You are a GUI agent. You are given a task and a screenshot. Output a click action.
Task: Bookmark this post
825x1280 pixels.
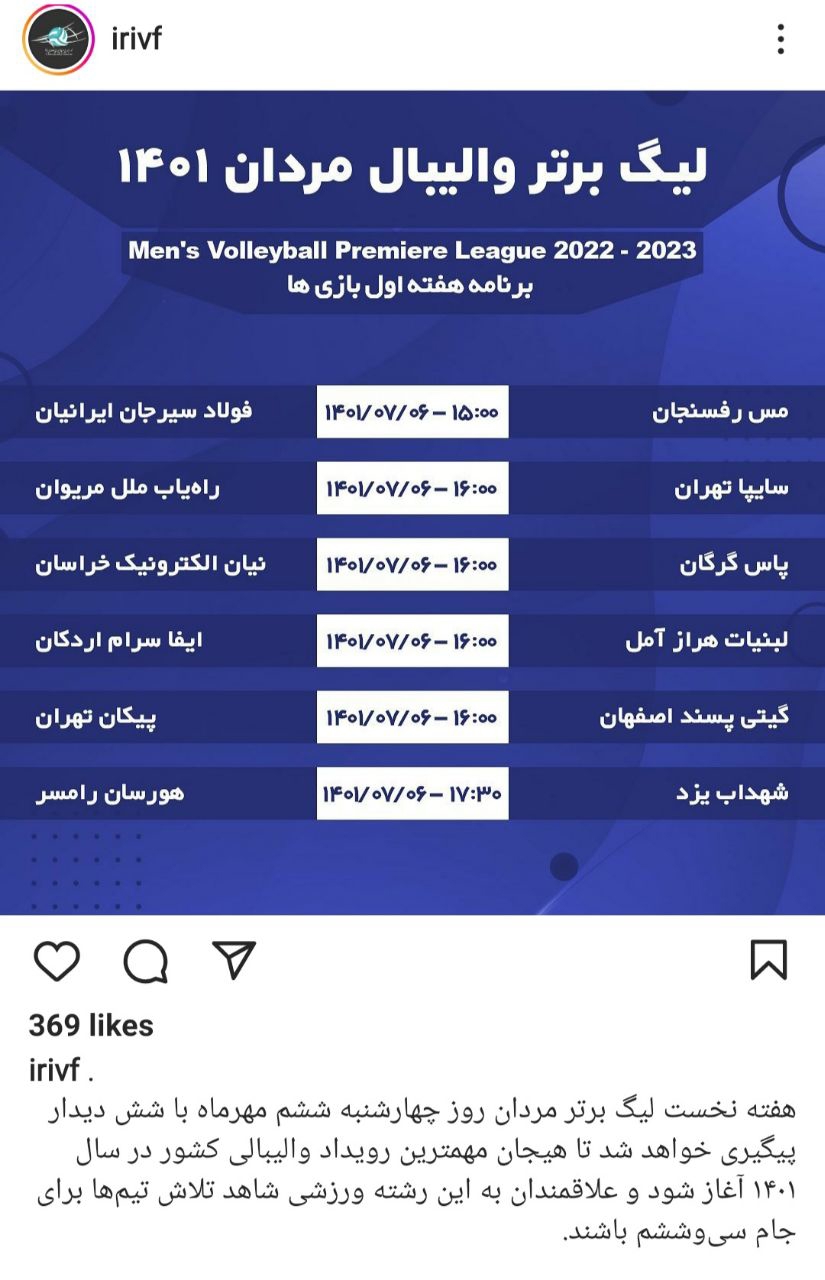point(768,960)
